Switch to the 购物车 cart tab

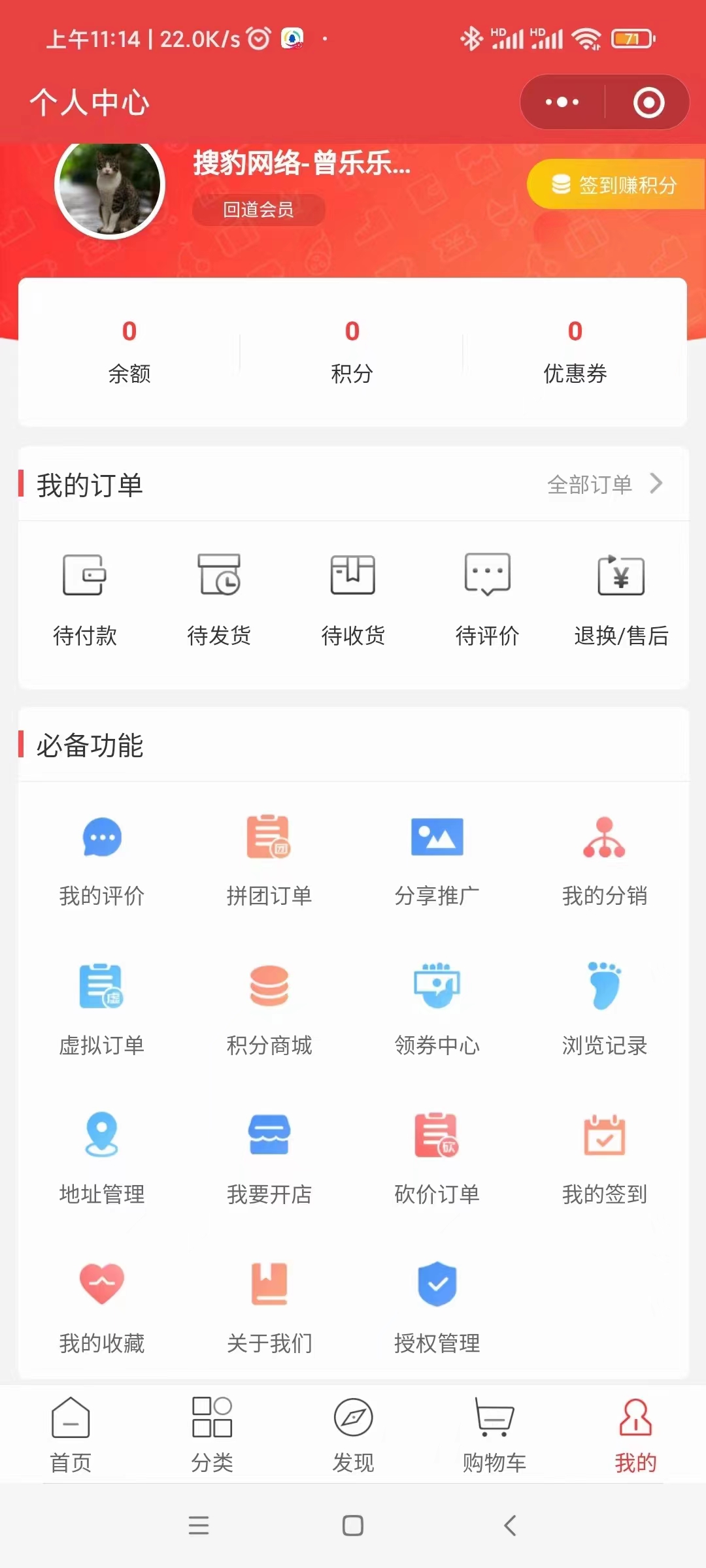point(494,1435)
